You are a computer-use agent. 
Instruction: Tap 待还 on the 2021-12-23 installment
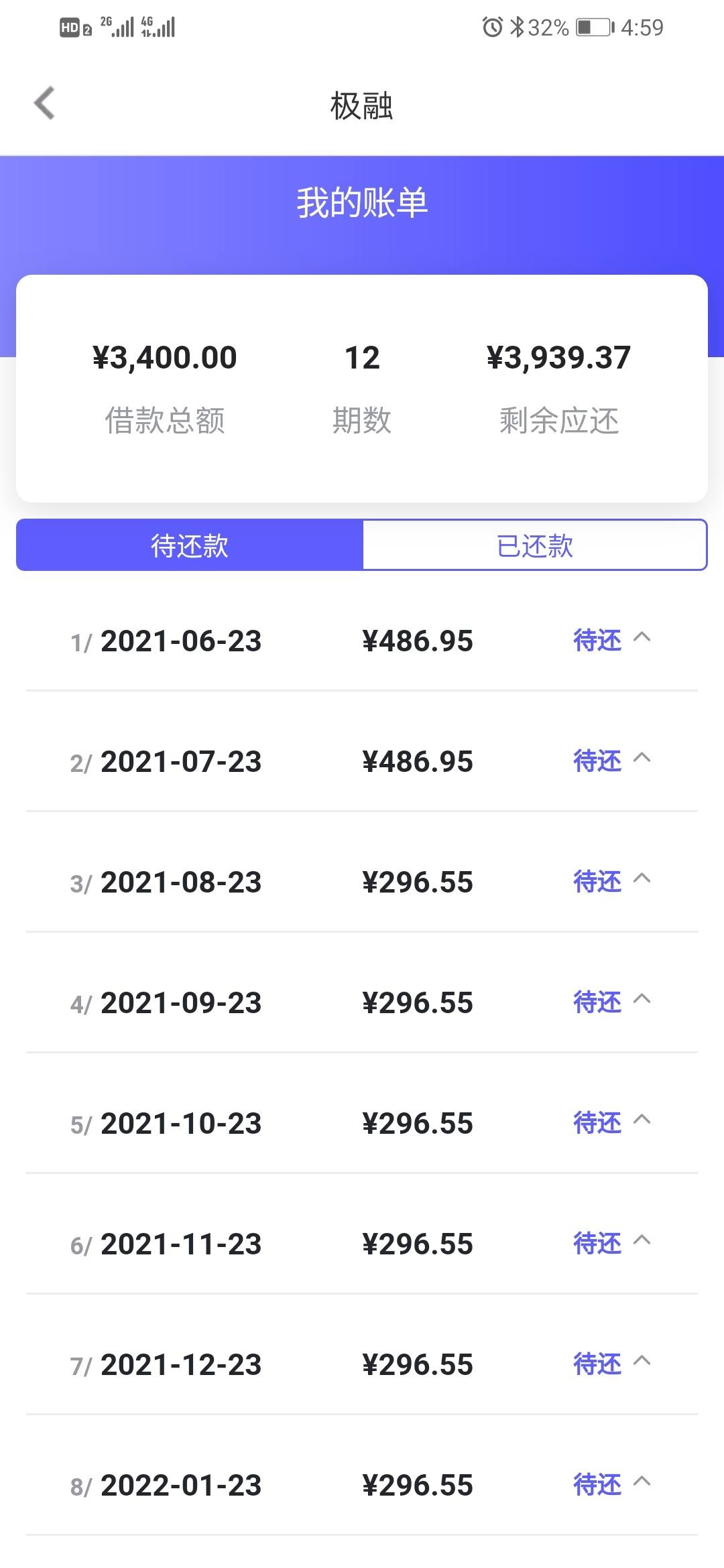click(x=597, y=1364)
